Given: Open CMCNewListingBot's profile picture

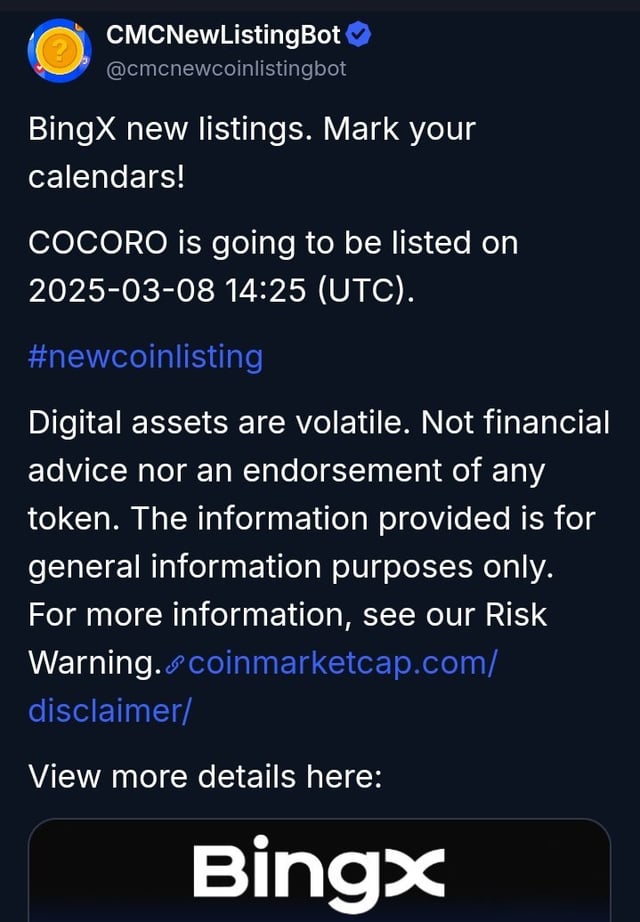Looking at the screenshot, I should pyautogui.click(x=59, y=51).
